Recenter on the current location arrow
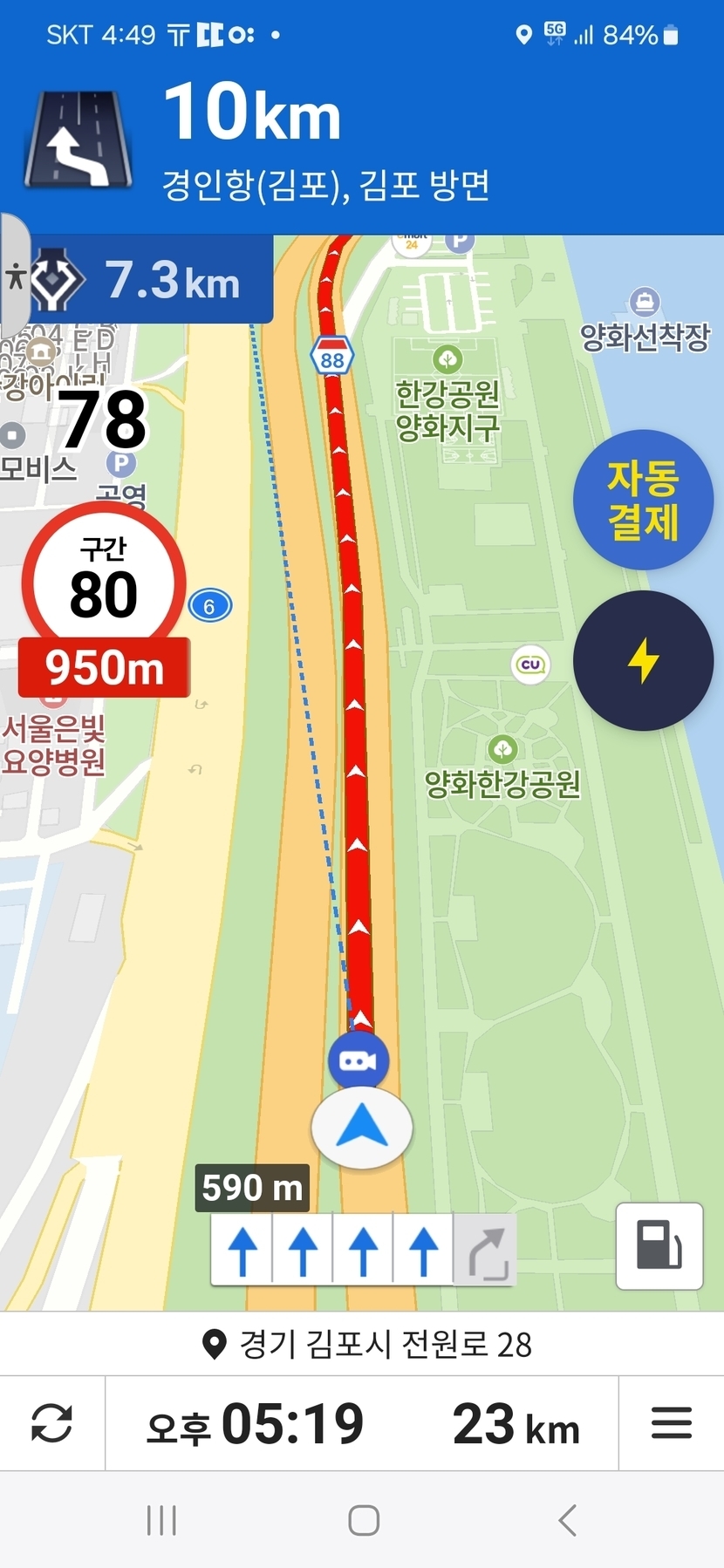 tap(361, 1127)
